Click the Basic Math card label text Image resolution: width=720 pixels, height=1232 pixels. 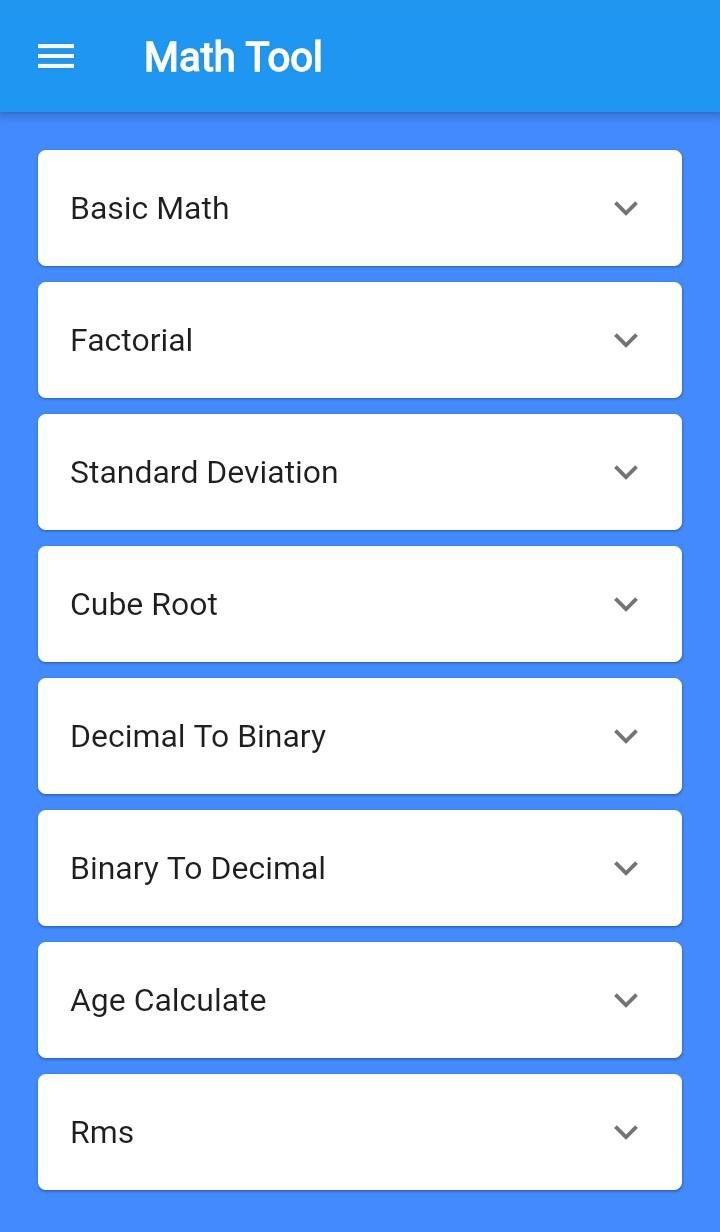click(149, 208)
